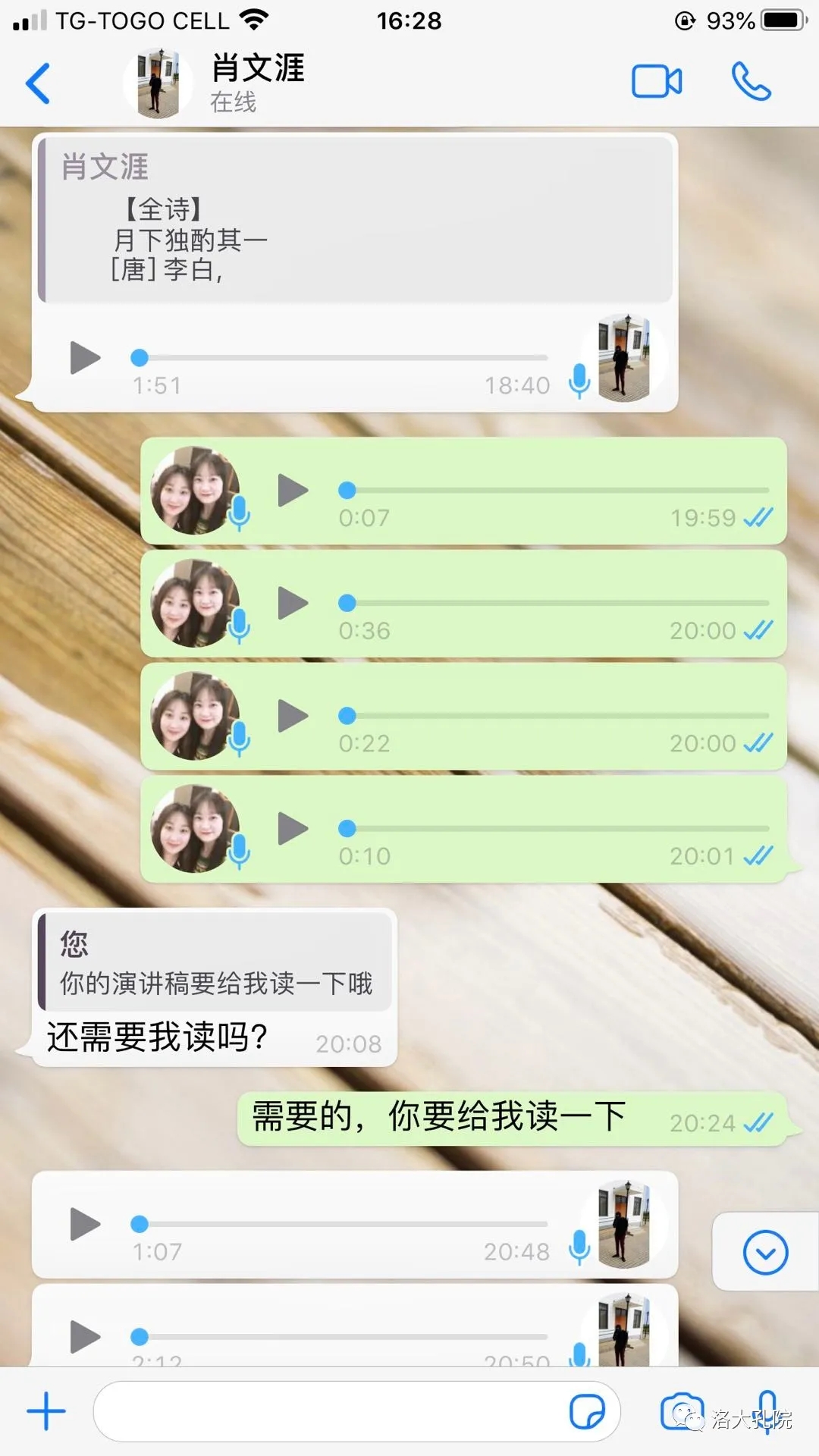The height and width of the screenshot is (1456, 819).
Task: Play the 1:07 voice message
Action: (84, 1223)
